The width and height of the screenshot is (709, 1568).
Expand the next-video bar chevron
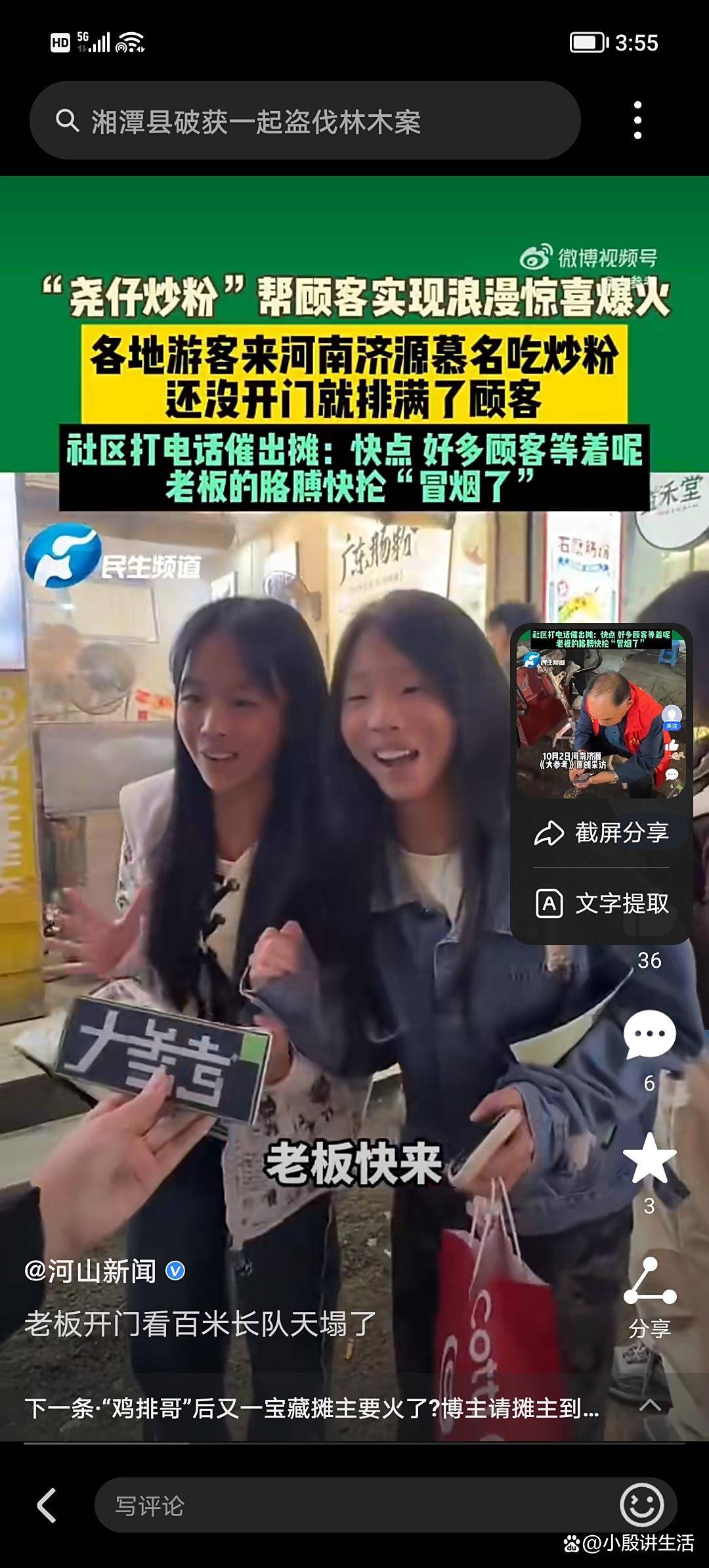(650, 1406)
